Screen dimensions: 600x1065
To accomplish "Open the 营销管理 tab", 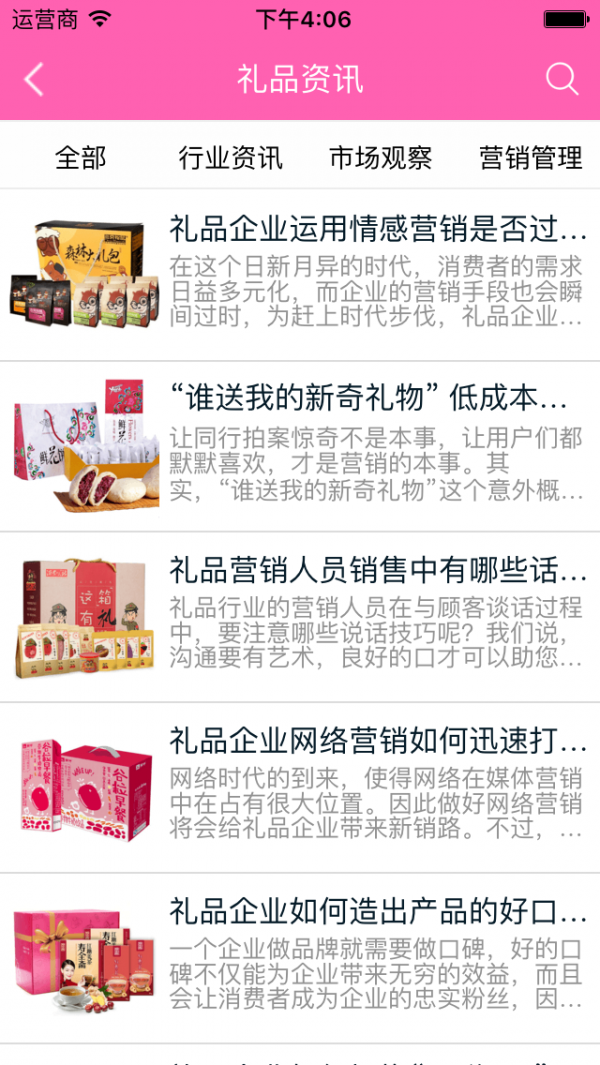I will click(530, 157).
